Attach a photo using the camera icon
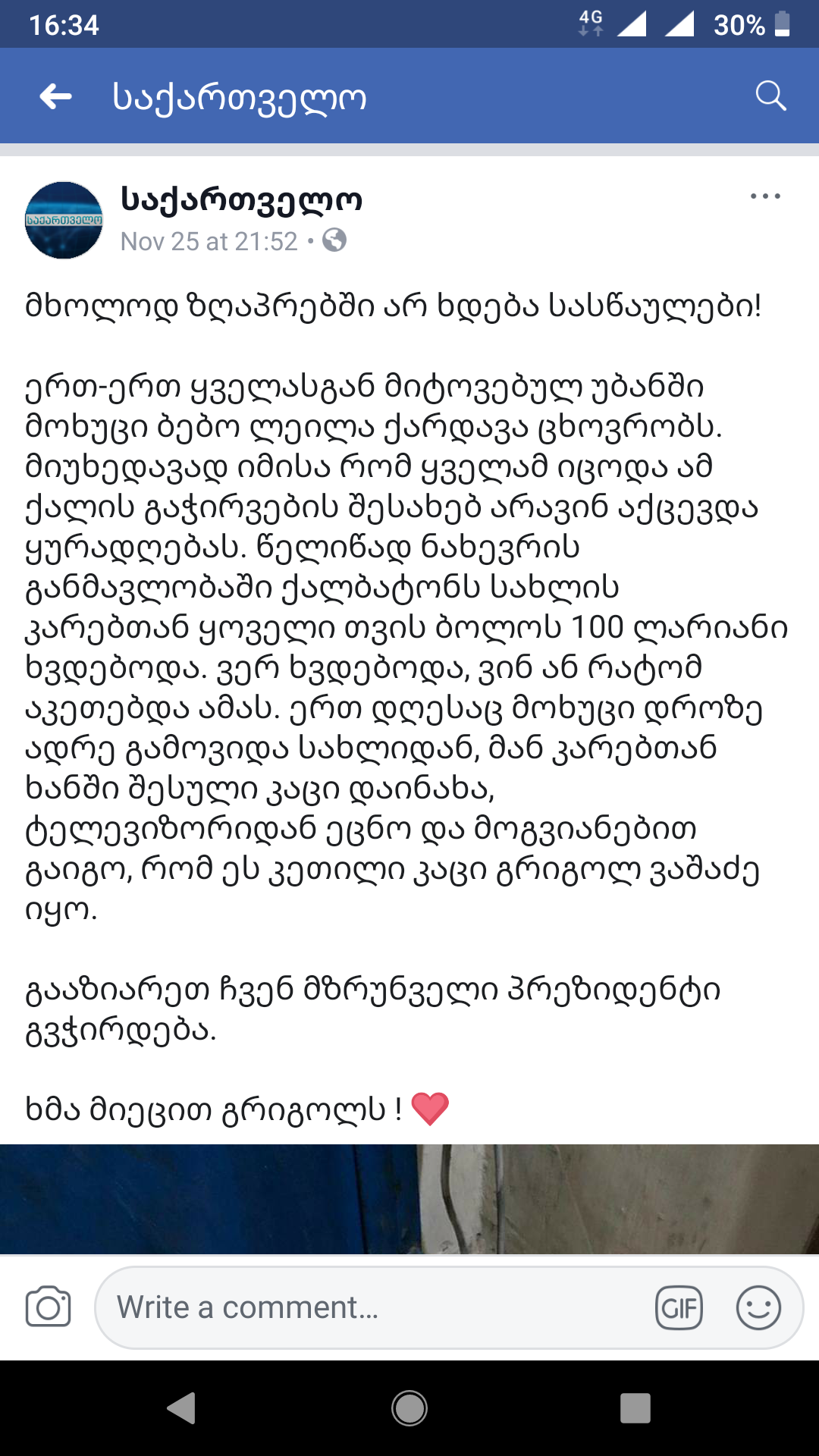The image size is (819, 1456). (x=48, y=1307)
